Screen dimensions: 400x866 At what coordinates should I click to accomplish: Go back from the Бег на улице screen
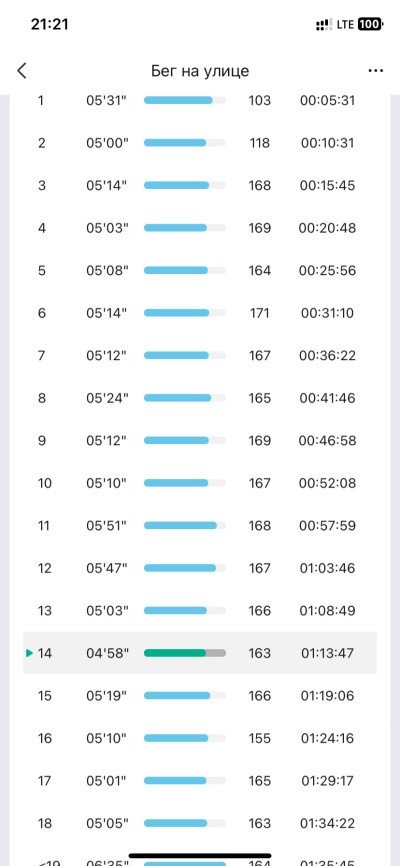[x=22, y=71]
